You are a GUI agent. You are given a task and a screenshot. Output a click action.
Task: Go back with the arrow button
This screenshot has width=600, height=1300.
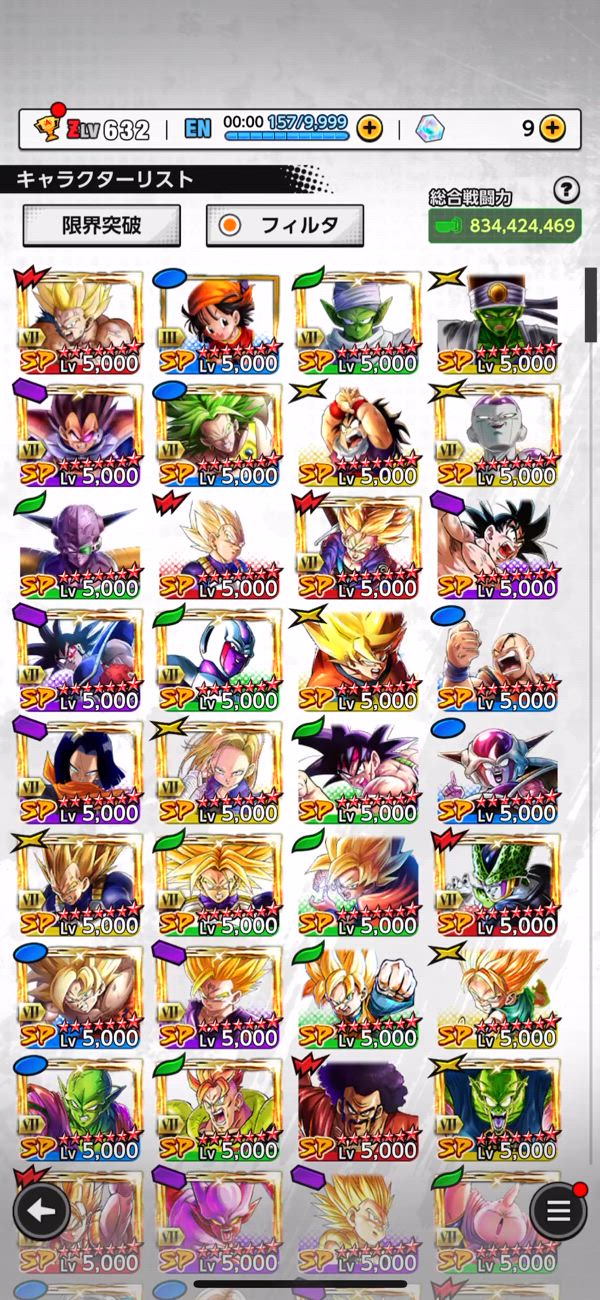coord(41,1211)
